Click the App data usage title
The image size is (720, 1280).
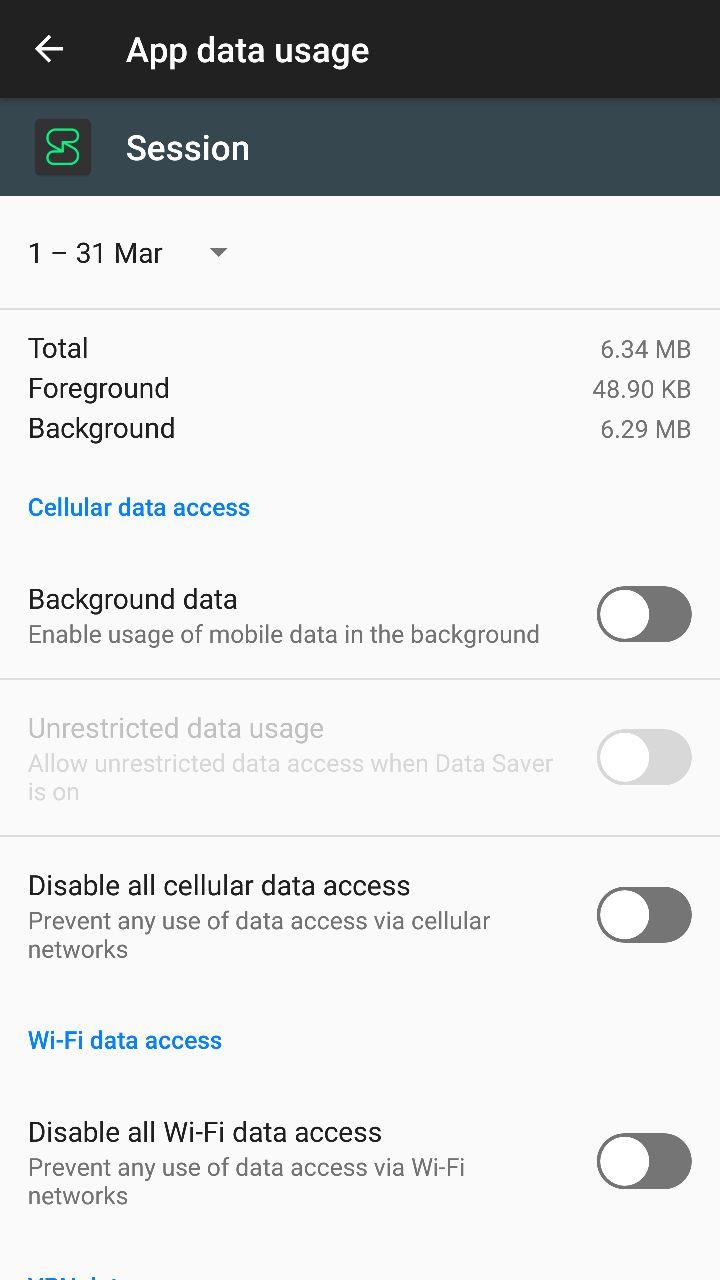click(x=247, y=49)
